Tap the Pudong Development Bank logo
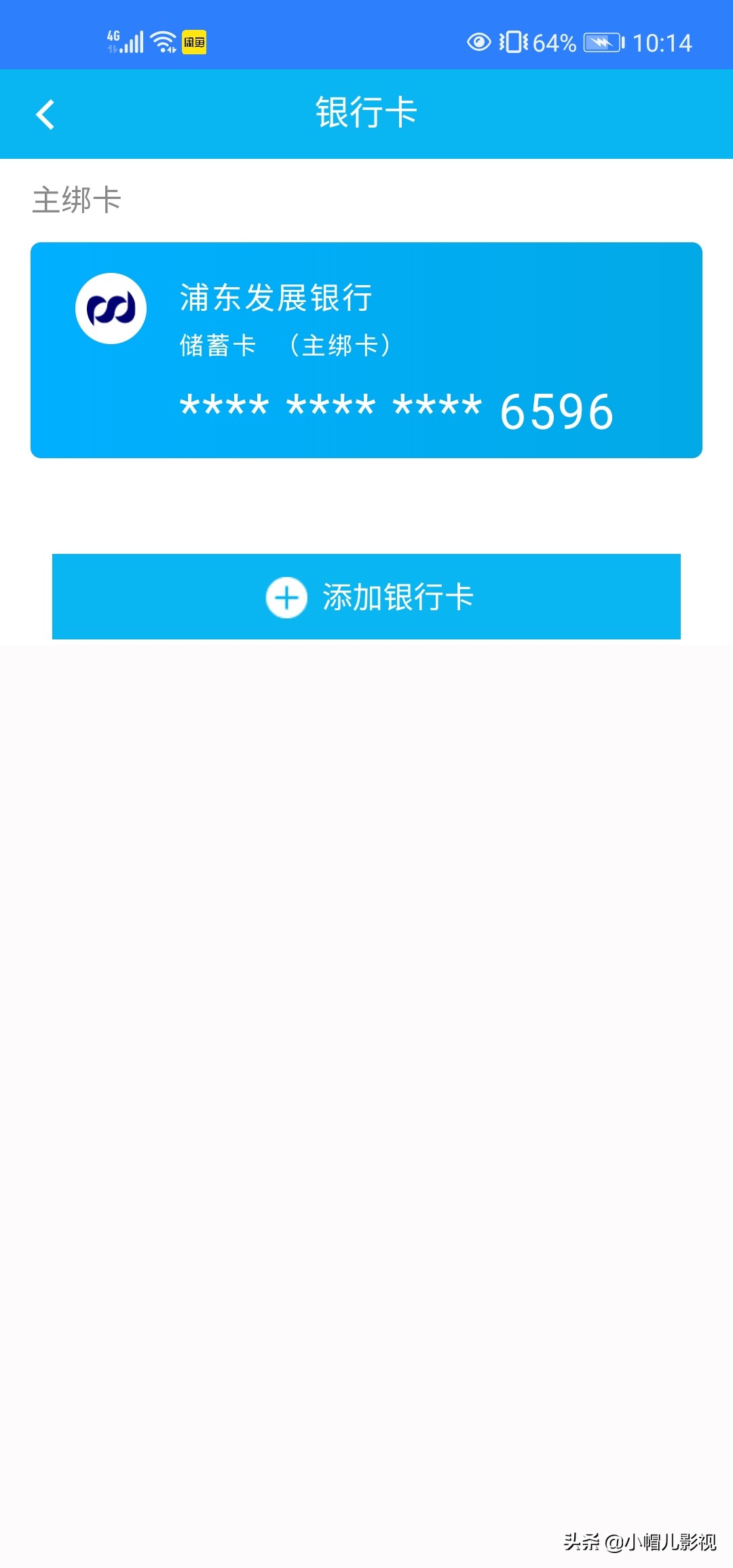Image resolution: width=733 pixels, height=1568 pixels. 112,307
